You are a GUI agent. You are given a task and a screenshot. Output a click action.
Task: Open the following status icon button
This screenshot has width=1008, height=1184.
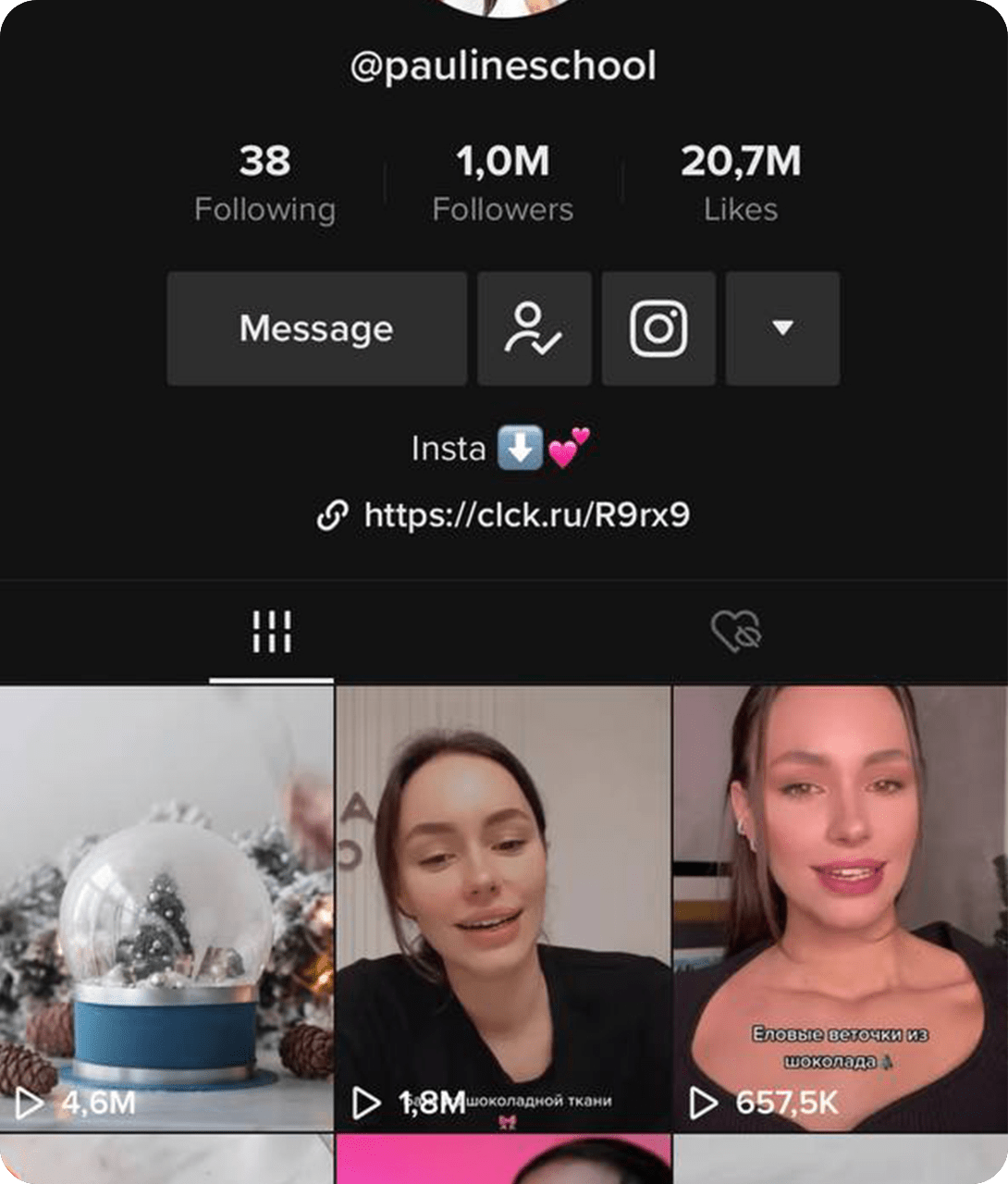pyautogui.click(x=535, y=328)
